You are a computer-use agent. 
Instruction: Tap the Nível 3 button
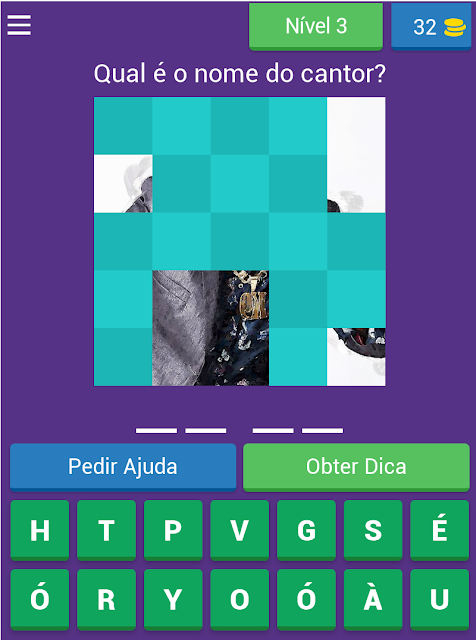pyautogui.click(x=316, y=27)
